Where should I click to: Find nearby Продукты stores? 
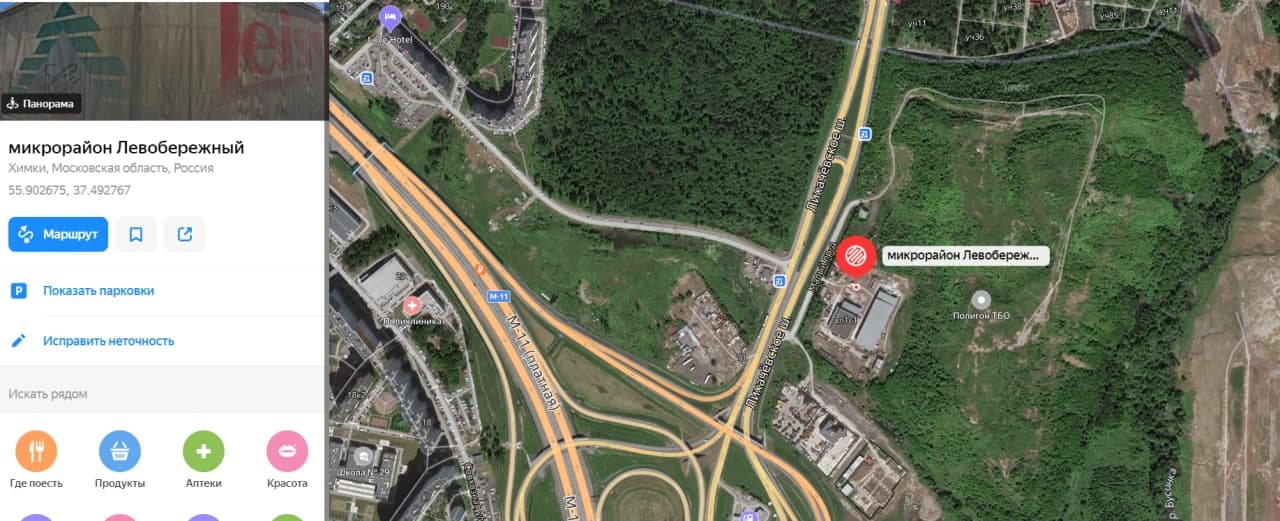pyautogui.click(x=120, y=452)
